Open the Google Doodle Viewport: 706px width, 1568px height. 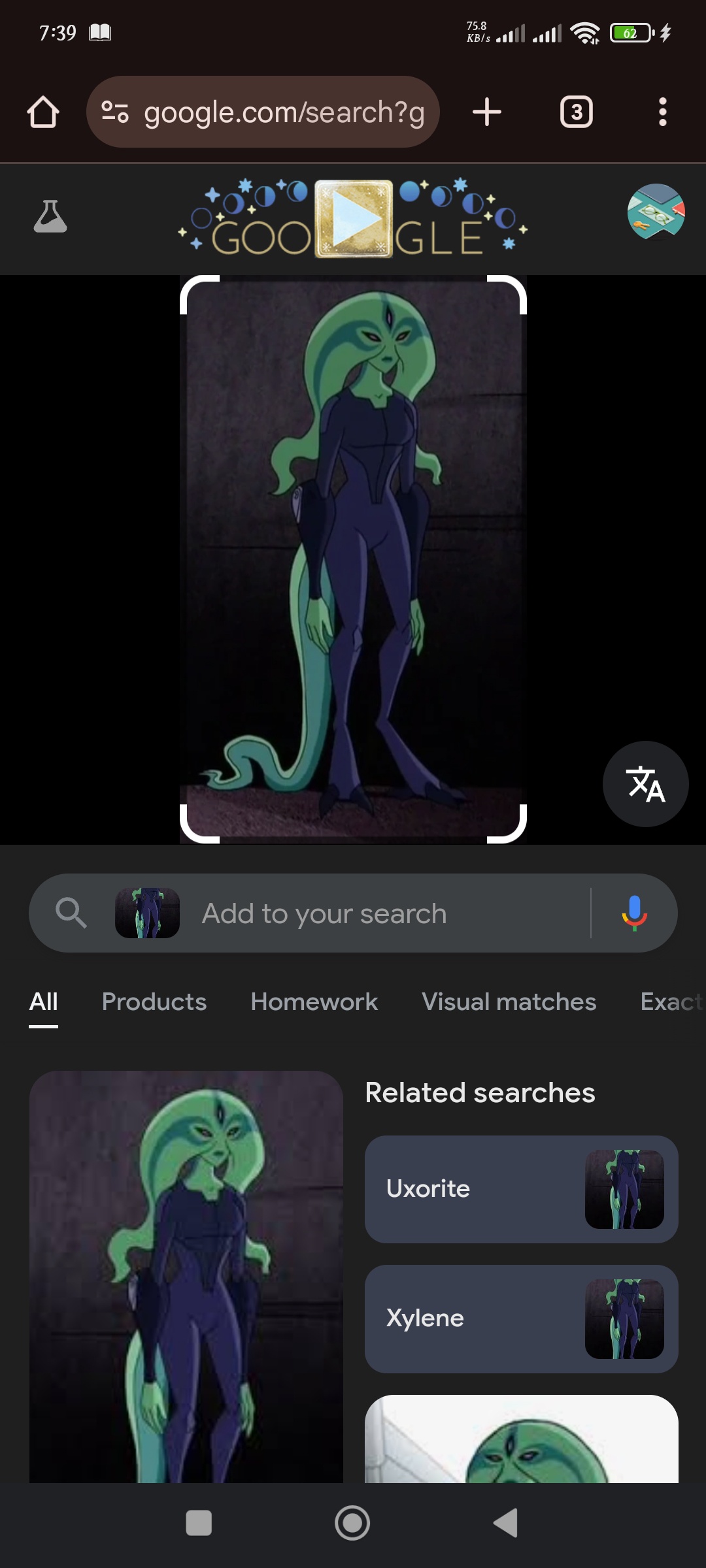click(353, 219)
